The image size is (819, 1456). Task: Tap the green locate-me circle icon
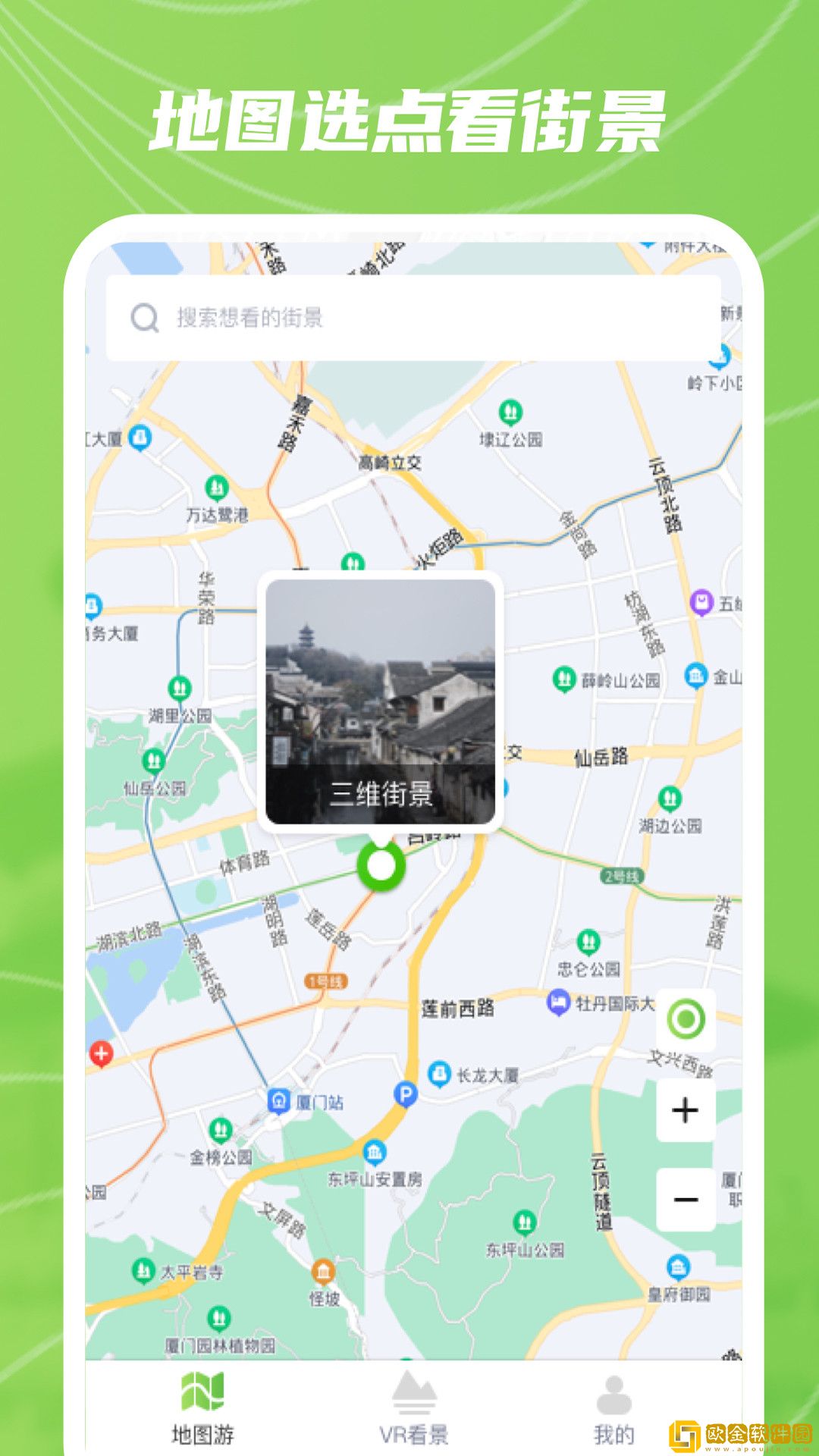[x=685, y=1018]
